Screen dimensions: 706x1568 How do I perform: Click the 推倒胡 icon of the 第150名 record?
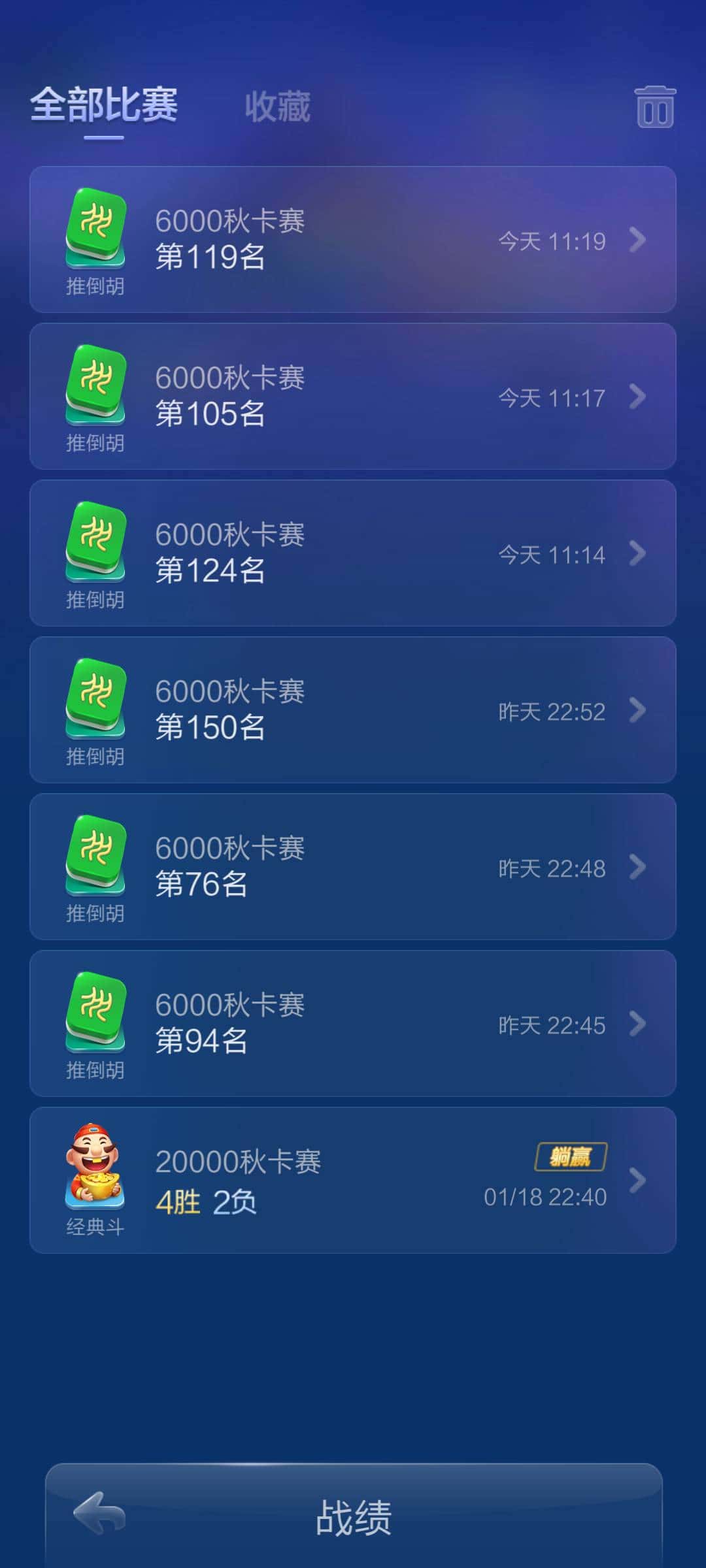[x=97, y=702]
